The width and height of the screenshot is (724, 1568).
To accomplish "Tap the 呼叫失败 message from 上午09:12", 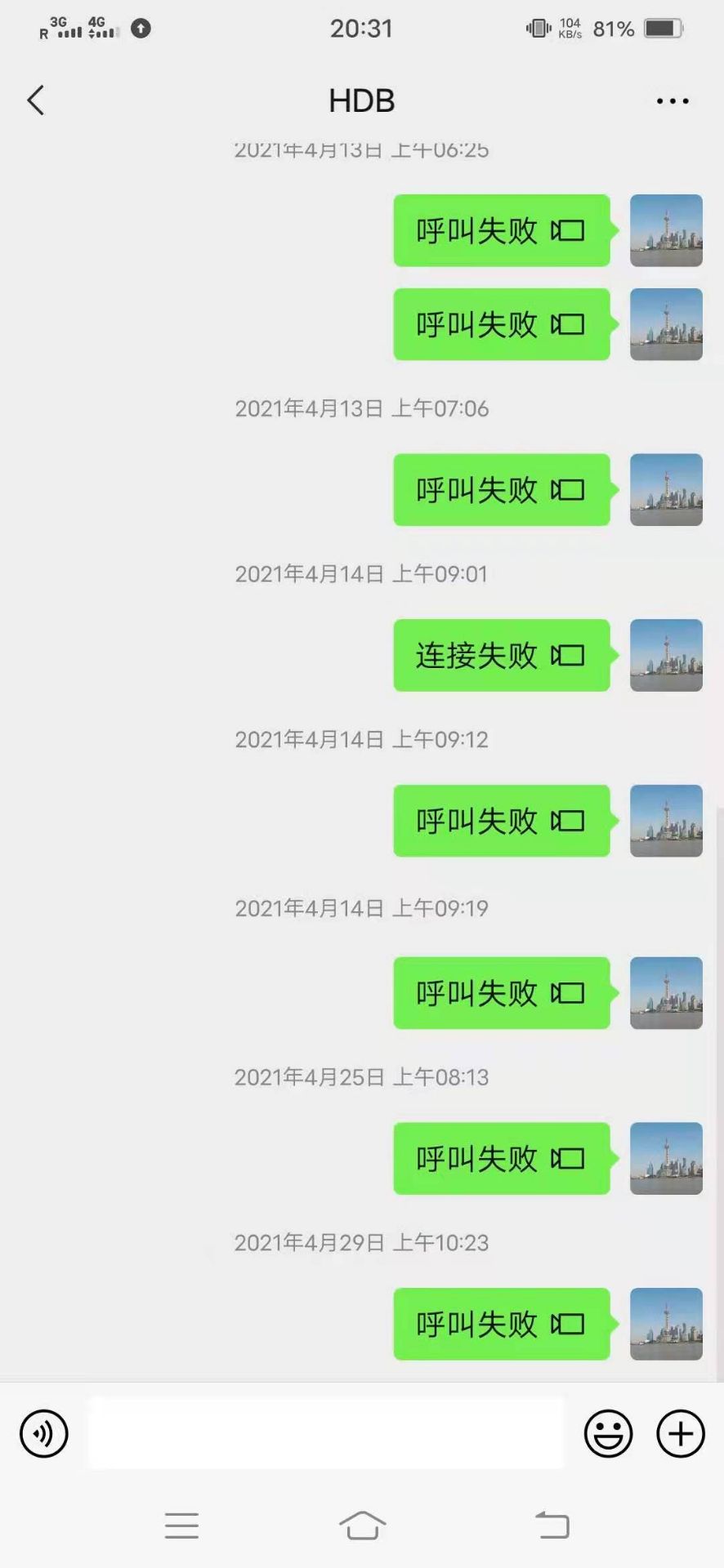I will tap(501, 821).
